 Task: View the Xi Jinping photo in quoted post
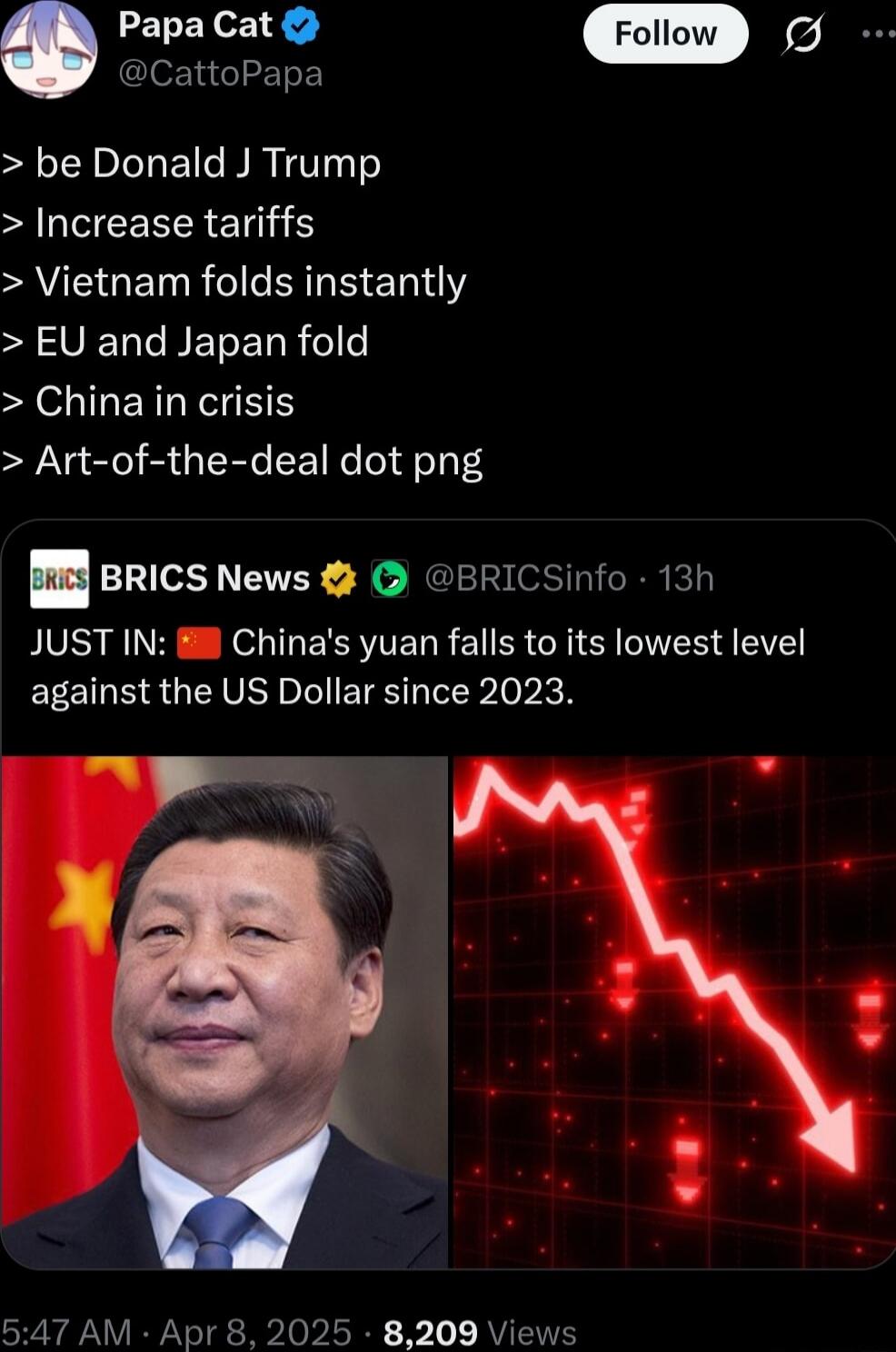pos(224,1010)
